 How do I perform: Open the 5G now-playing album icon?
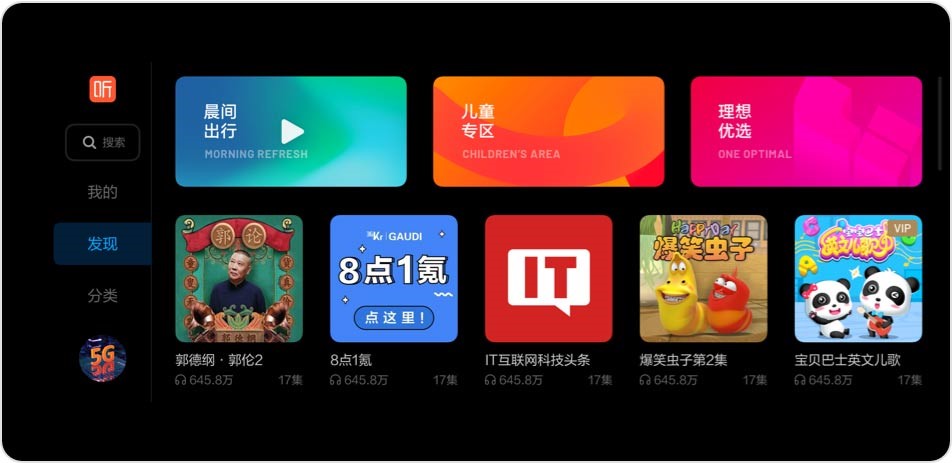click(103, 359)
